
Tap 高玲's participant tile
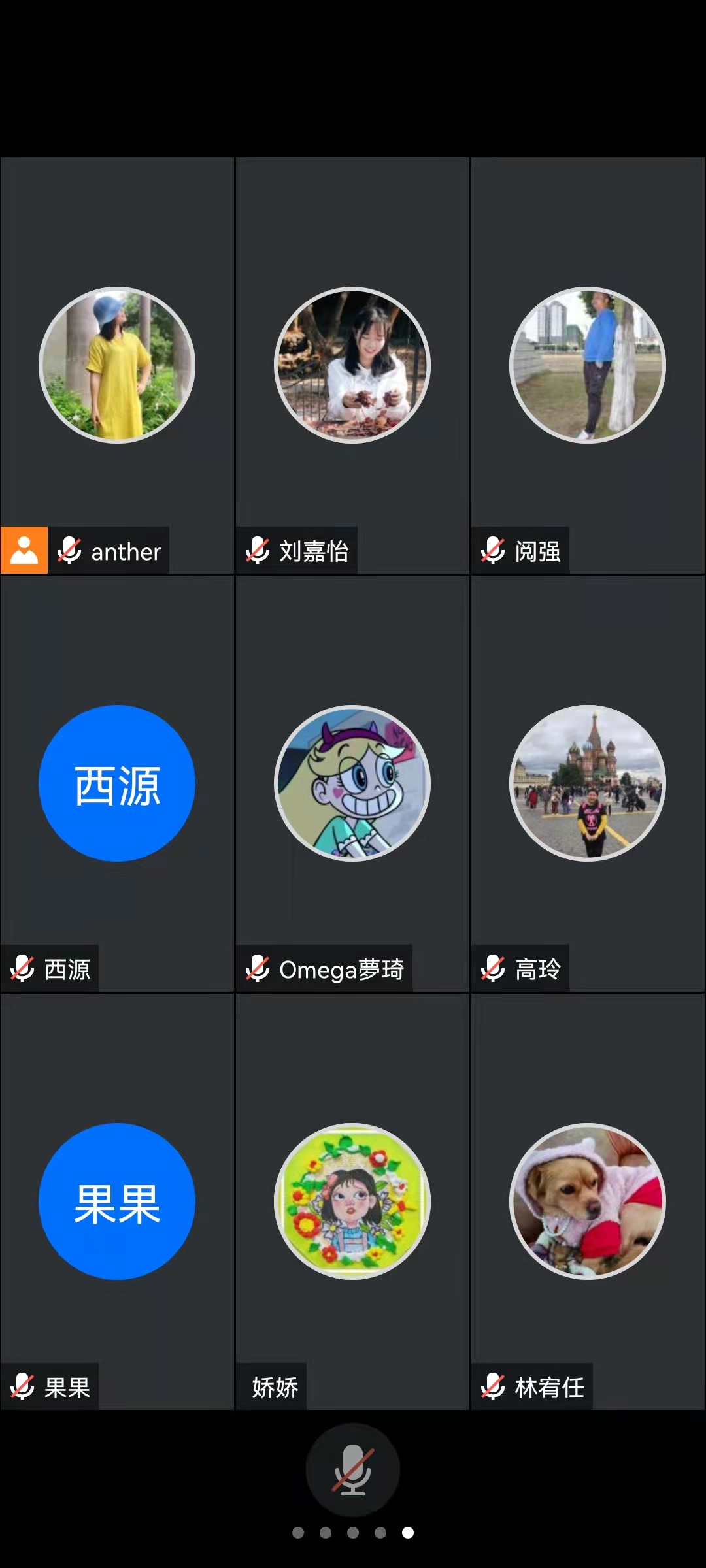[588, 783]
